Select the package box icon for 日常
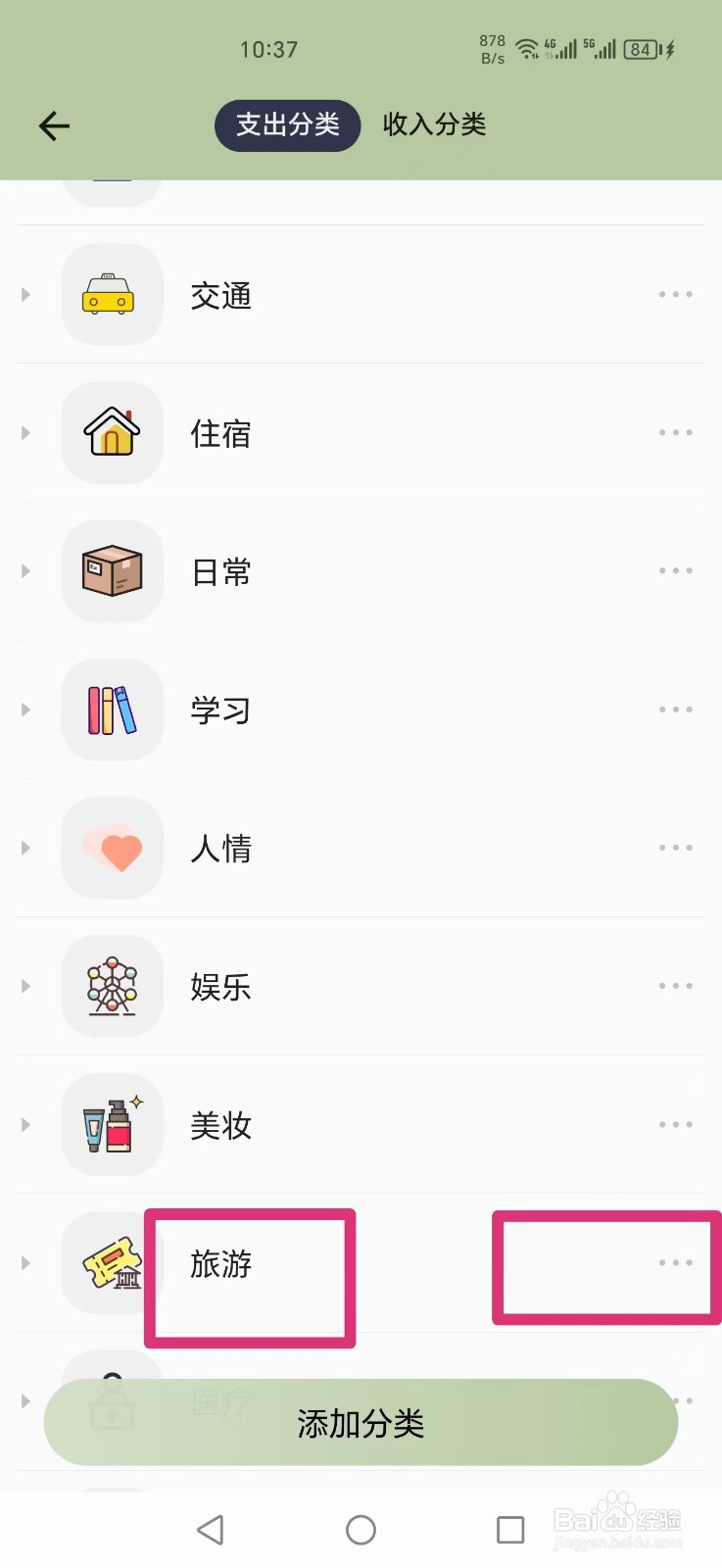 coord(112,571)
